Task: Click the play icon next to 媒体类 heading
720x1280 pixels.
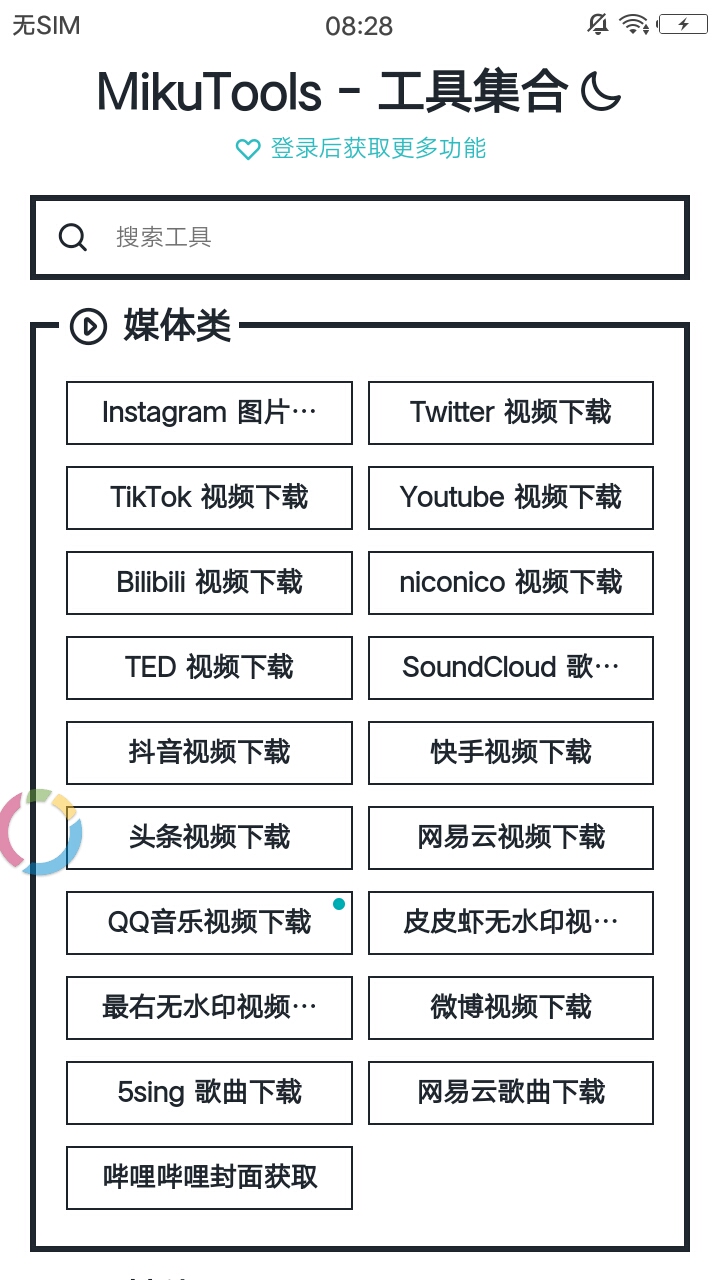Action: 86,325
